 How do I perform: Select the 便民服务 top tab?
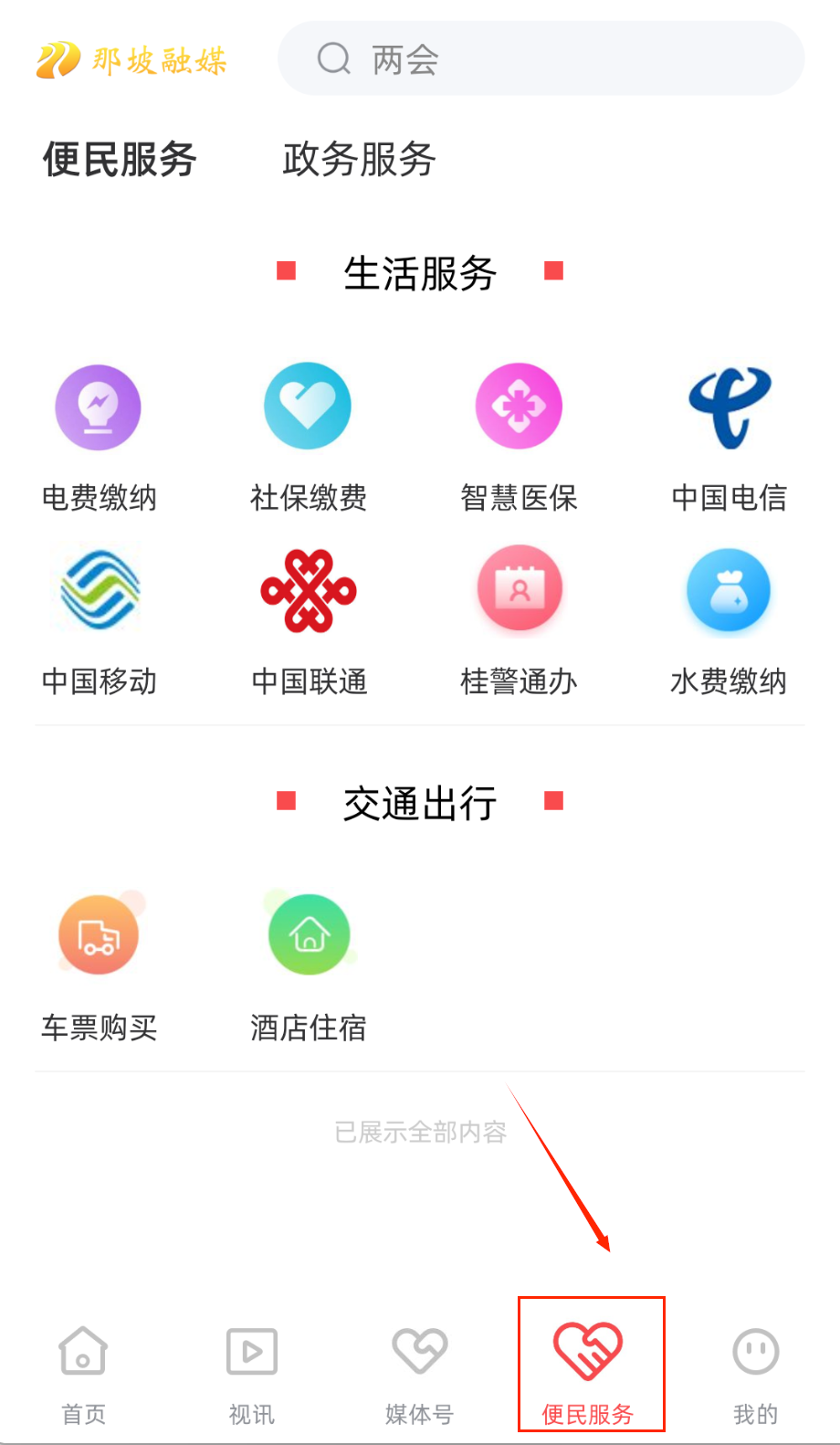[x=120, y=160]
